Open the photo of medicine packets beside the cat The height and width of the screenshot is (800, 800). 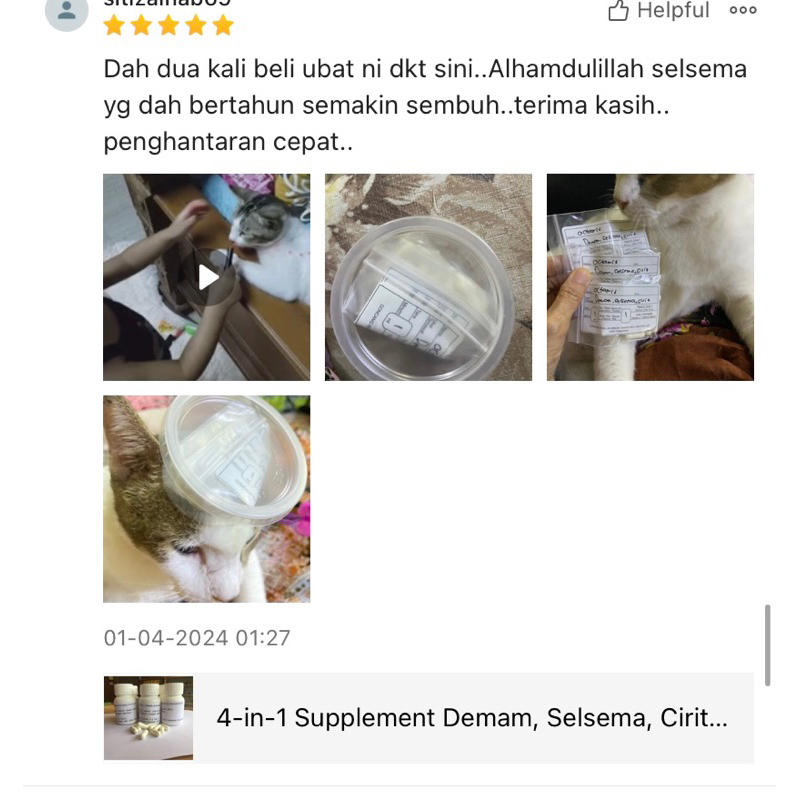pyautogui.click(x=650, y=277)
